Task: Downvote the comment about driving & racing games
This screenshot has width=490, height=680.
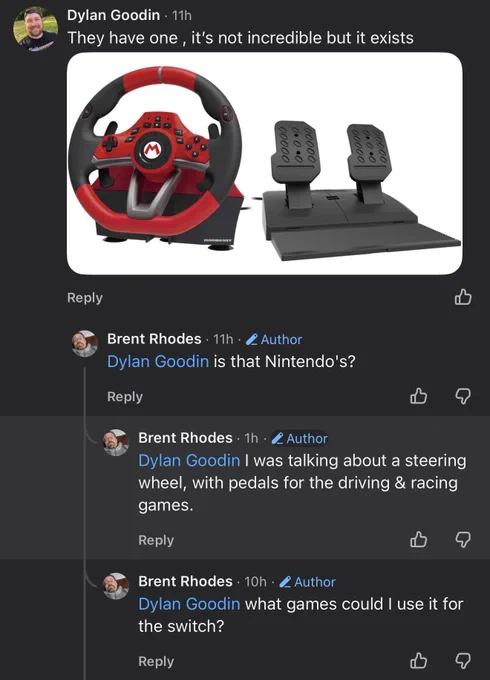Action: [463, 539]
